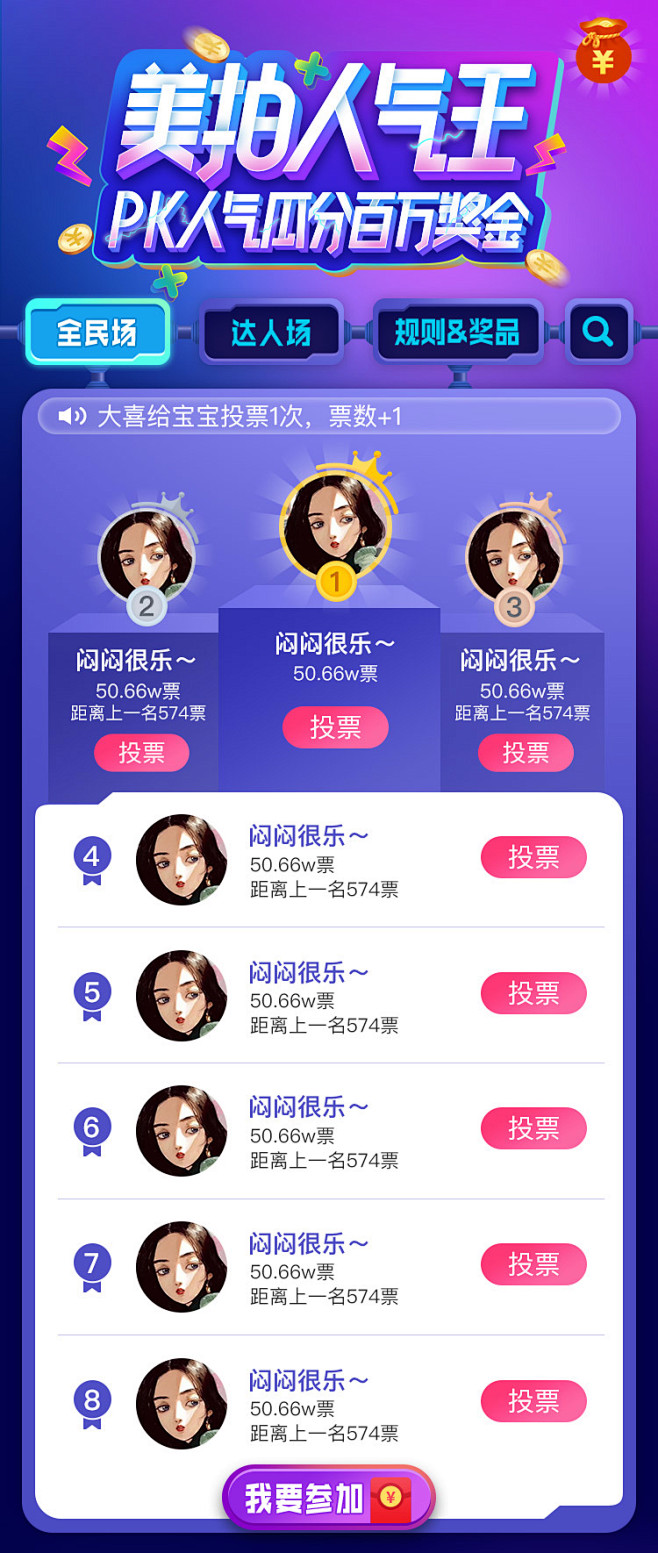Screen dimensions: 658x1553
Task: Cast a vote on rank 6 row
Action: (x=533, y=1128)
